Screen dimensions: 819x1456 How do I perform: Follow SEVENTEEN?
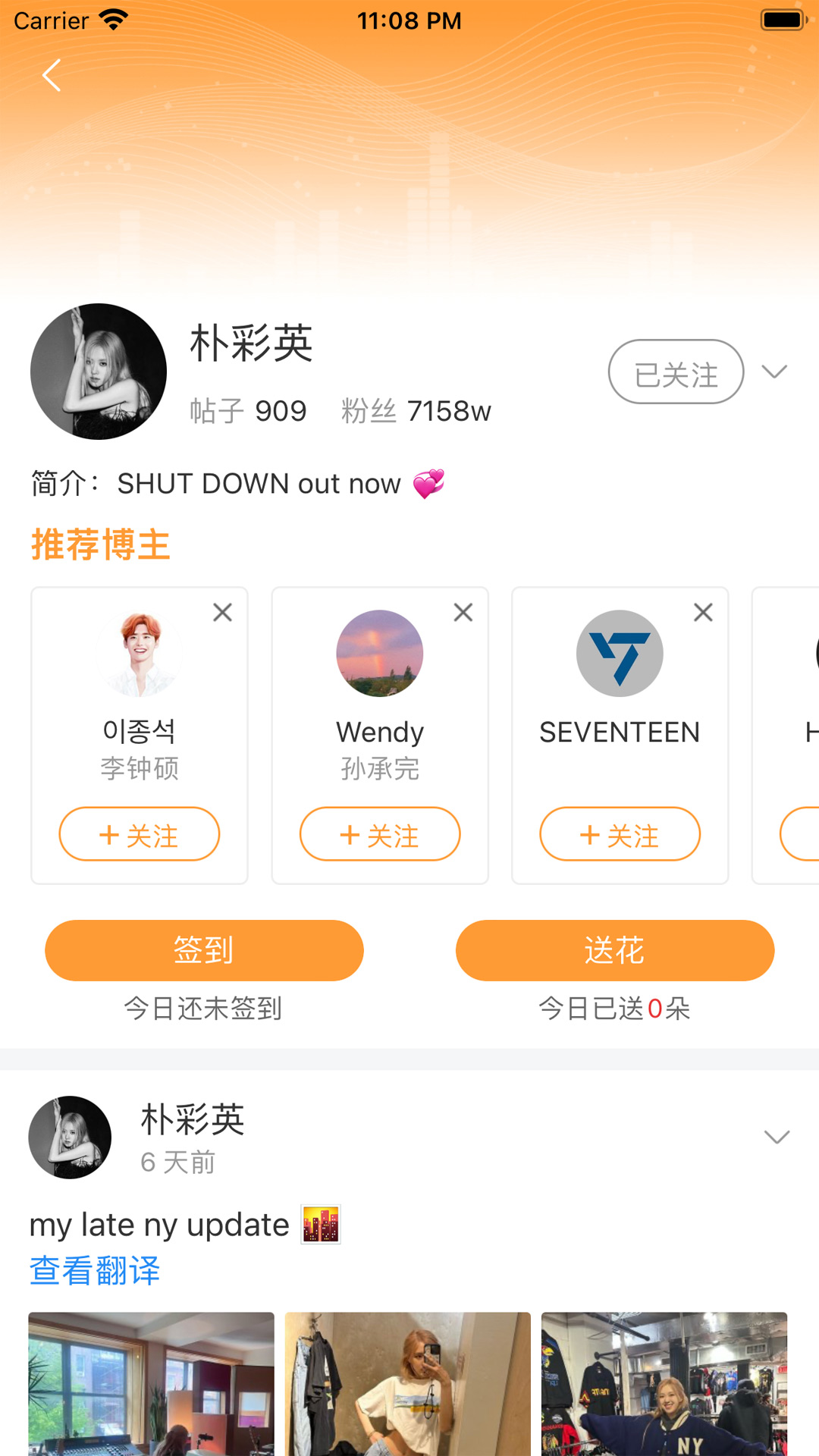[x=620, y=834]
